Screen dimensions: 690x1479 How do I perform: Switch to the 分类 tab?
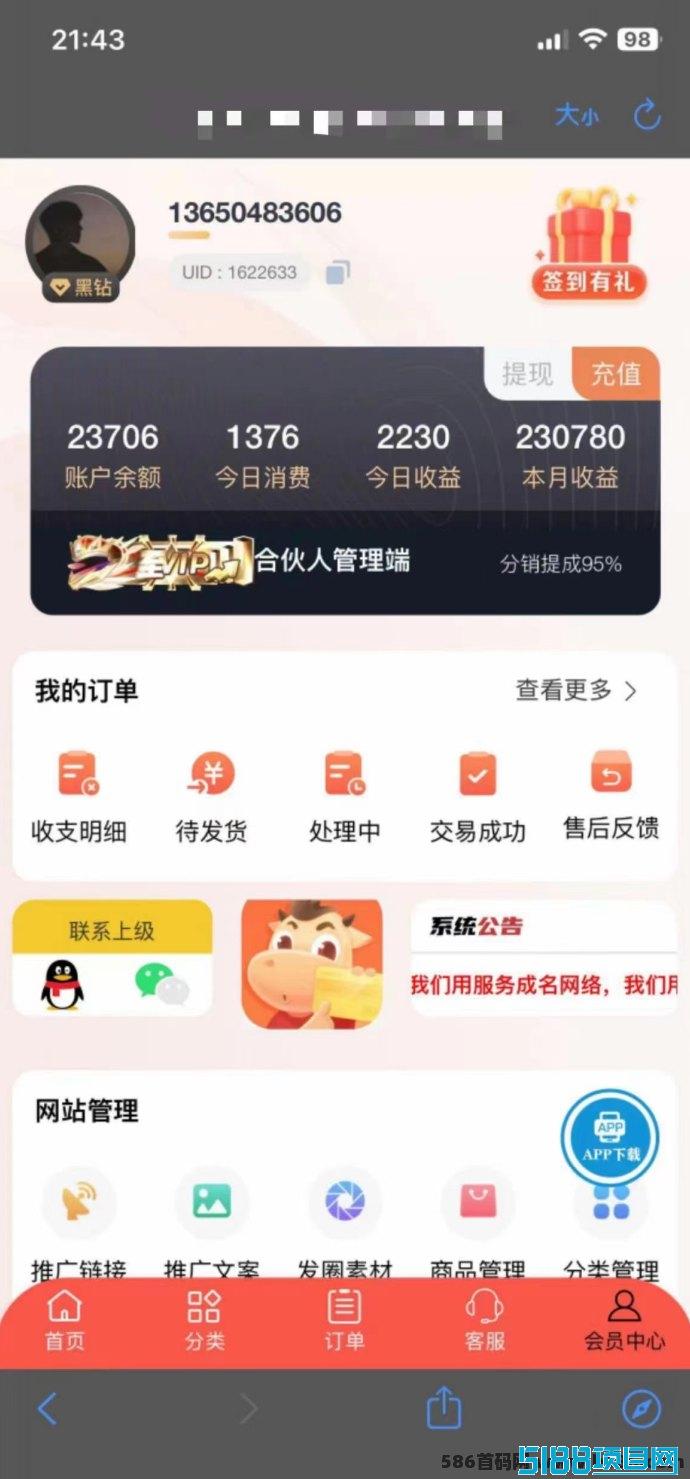coord(205,1319)
